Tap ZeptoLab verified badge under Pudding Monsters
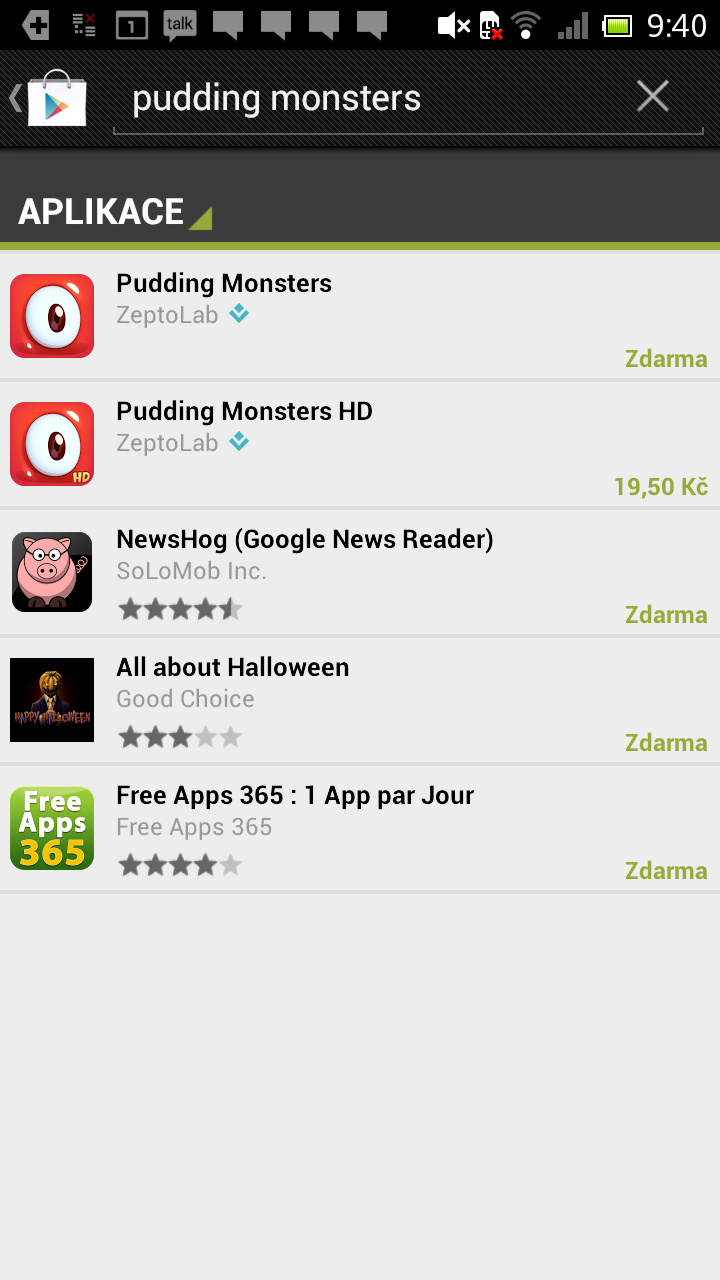 [x=238, y=314]
